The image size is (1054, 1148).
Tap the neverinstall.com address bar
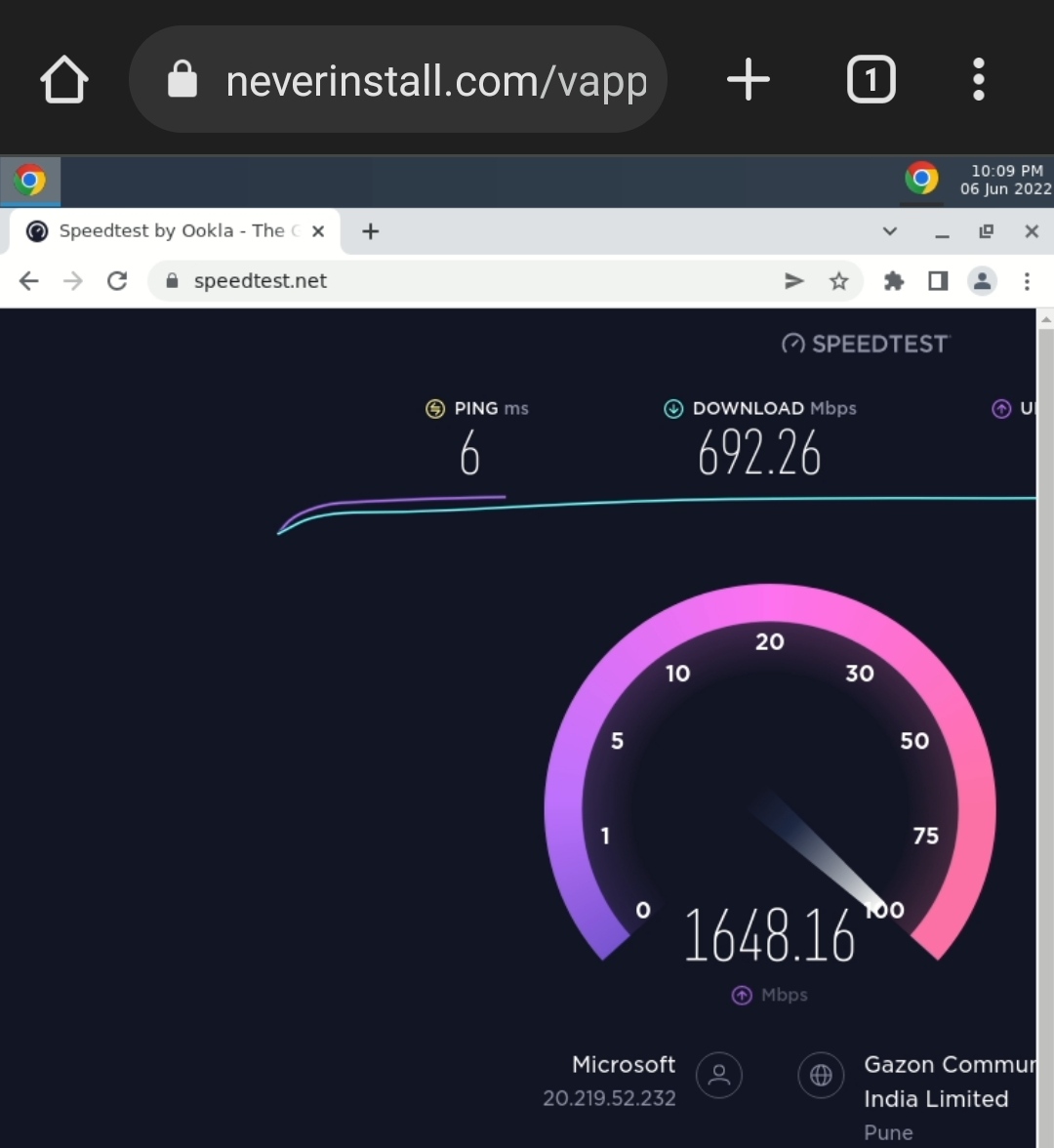397,79
